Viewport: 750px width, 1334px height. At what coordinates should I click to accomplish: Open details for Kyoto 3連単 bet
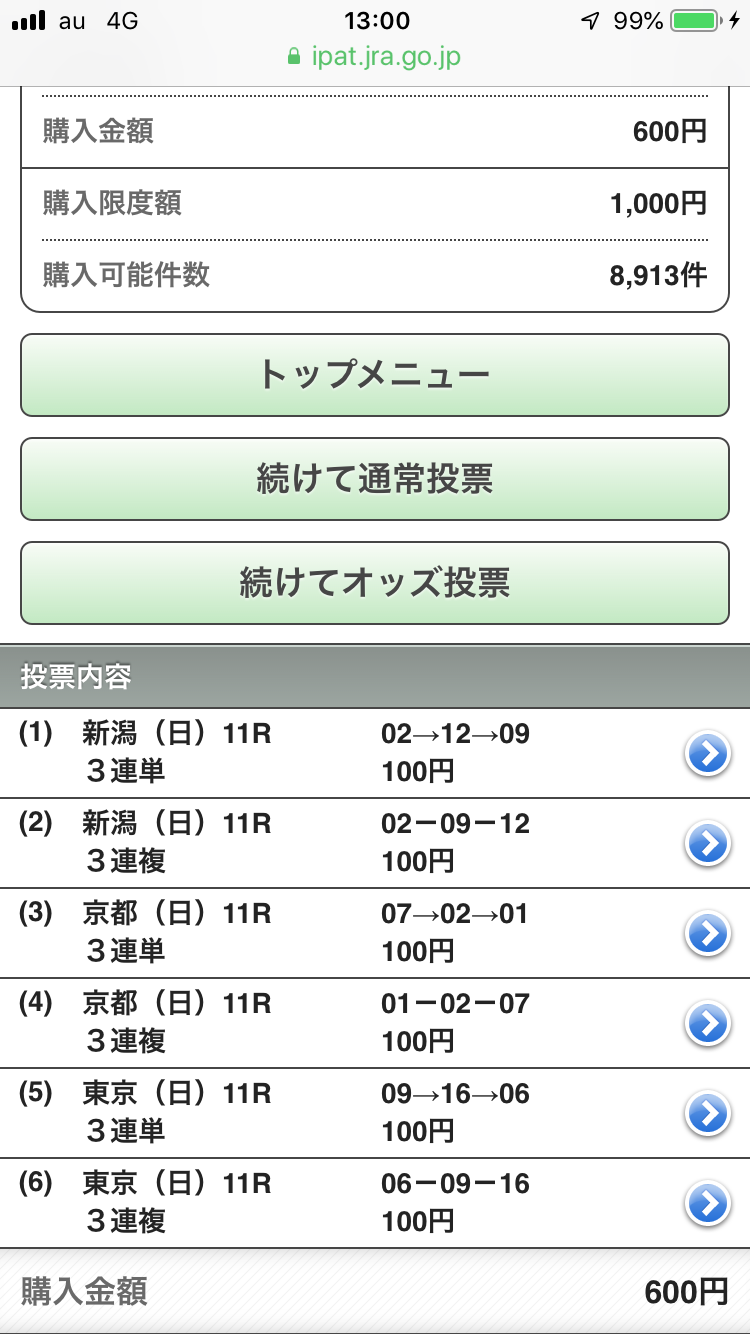pos(707,932)
